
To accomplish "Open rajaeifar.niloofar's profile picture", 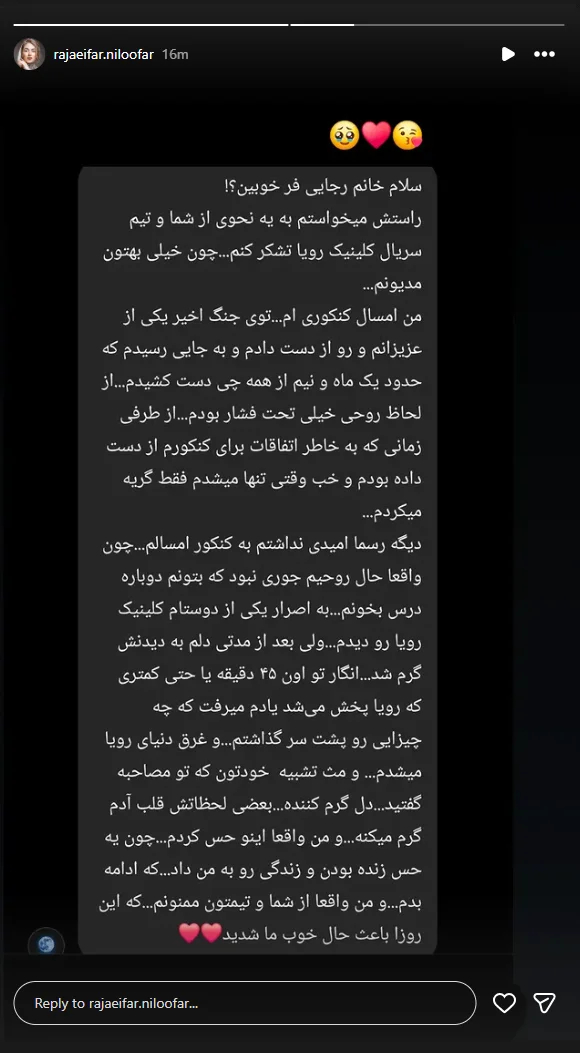I will (x=30, y=54).
